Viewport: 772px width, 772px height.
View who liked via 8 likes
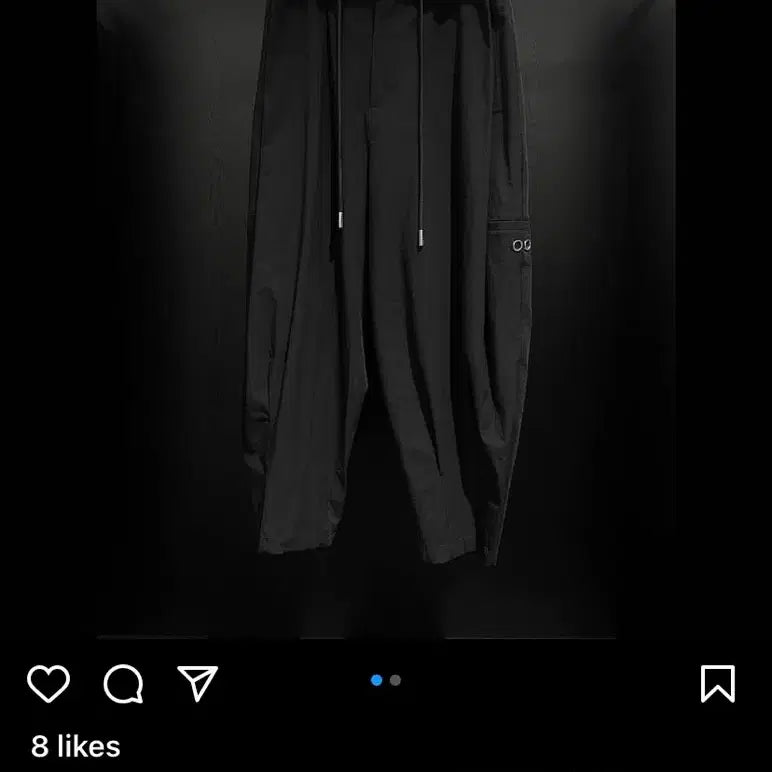[76, 746]
